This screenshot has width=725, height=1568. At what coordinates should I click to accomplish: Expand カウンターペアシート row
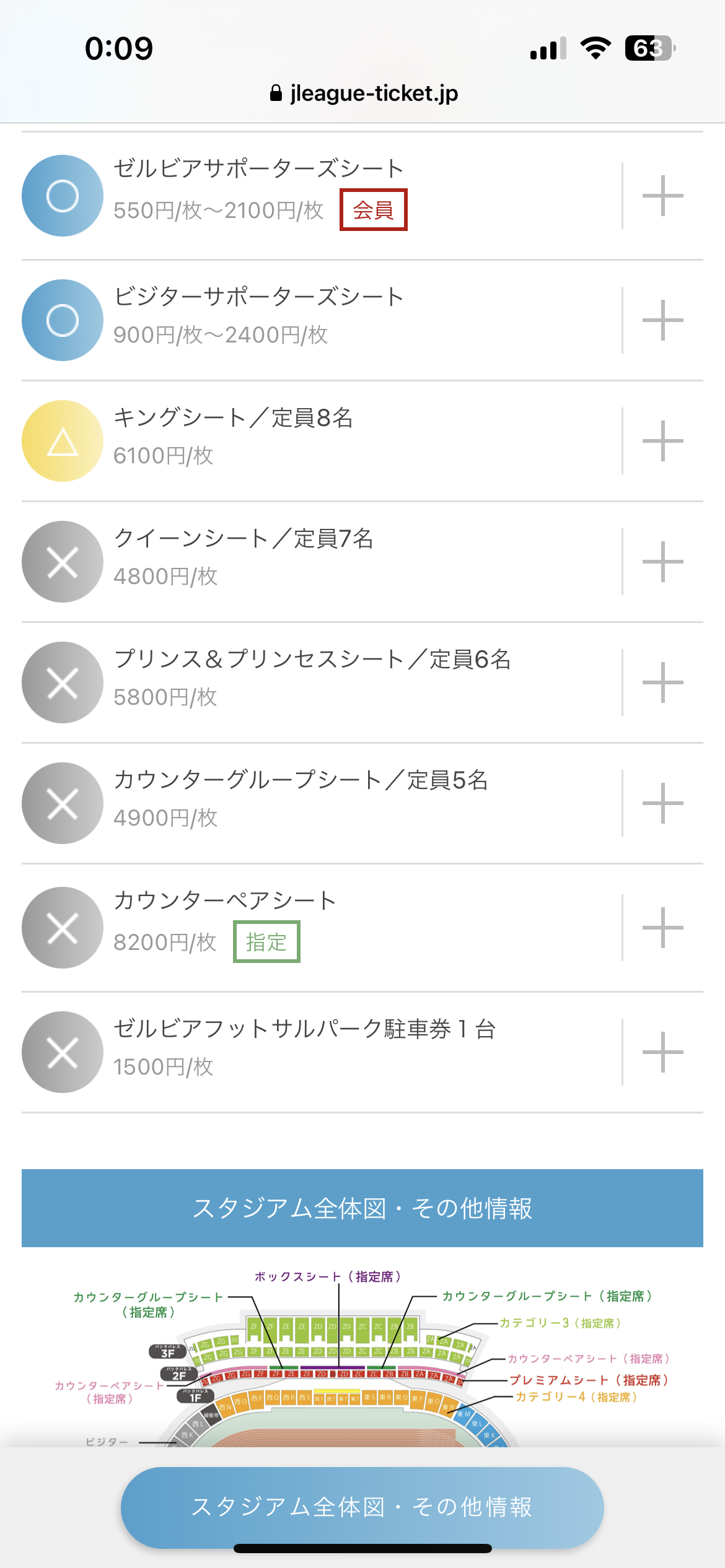point(662,928)
